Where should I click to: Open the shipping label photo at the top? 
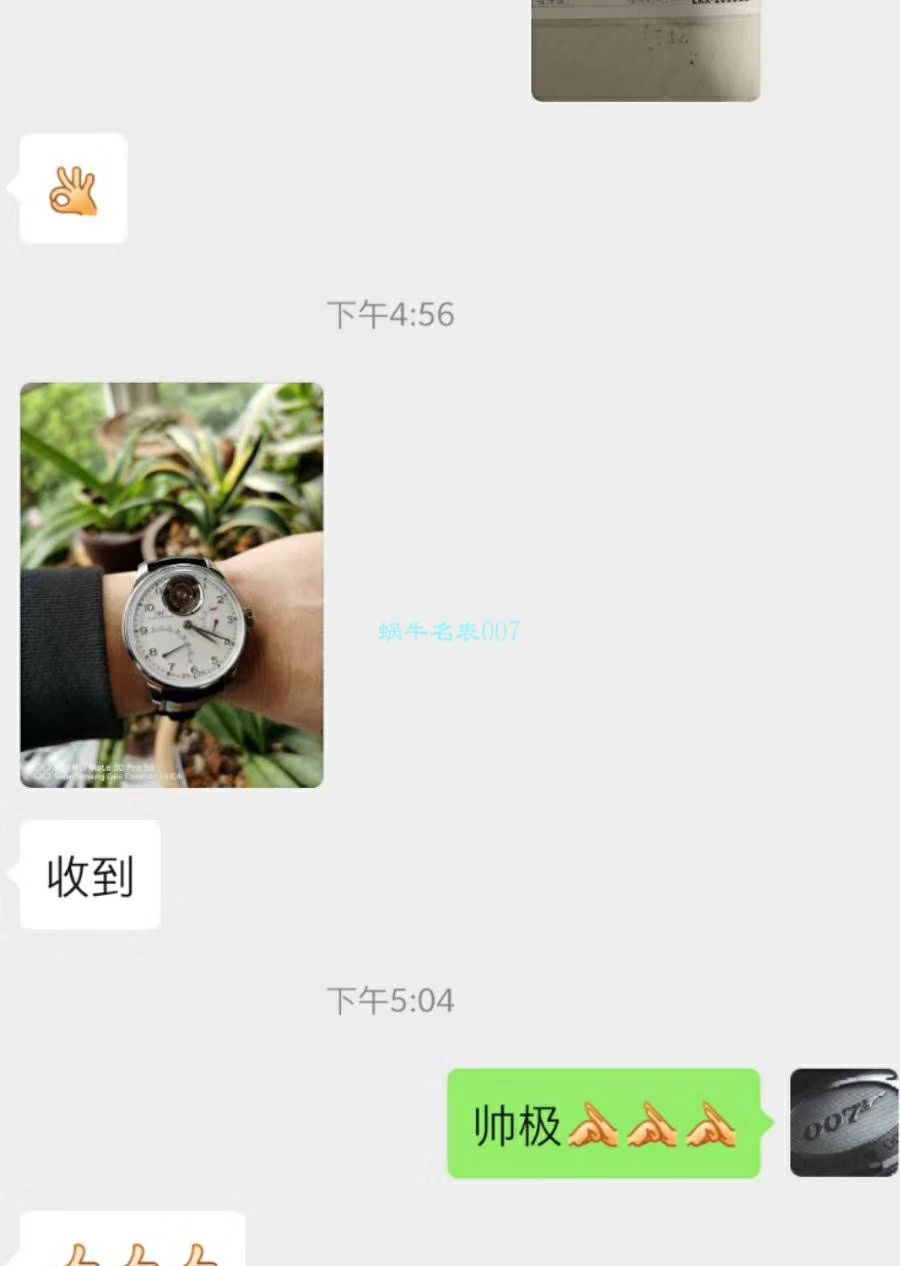(x=645, y=50)
